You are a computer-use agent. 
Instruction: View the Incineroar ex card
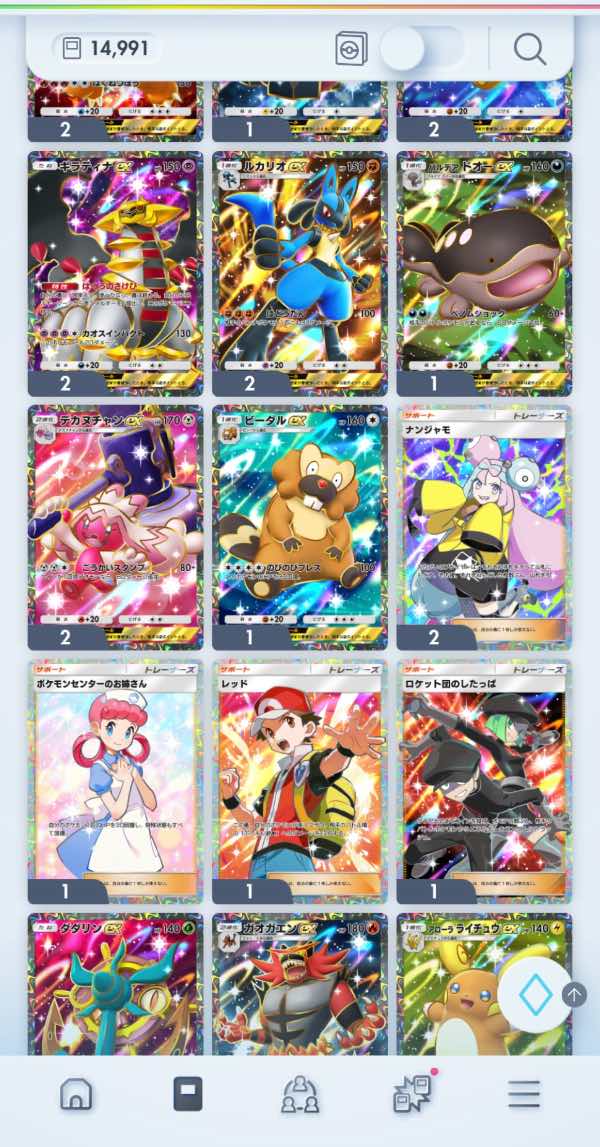click(x=300, y=984)
